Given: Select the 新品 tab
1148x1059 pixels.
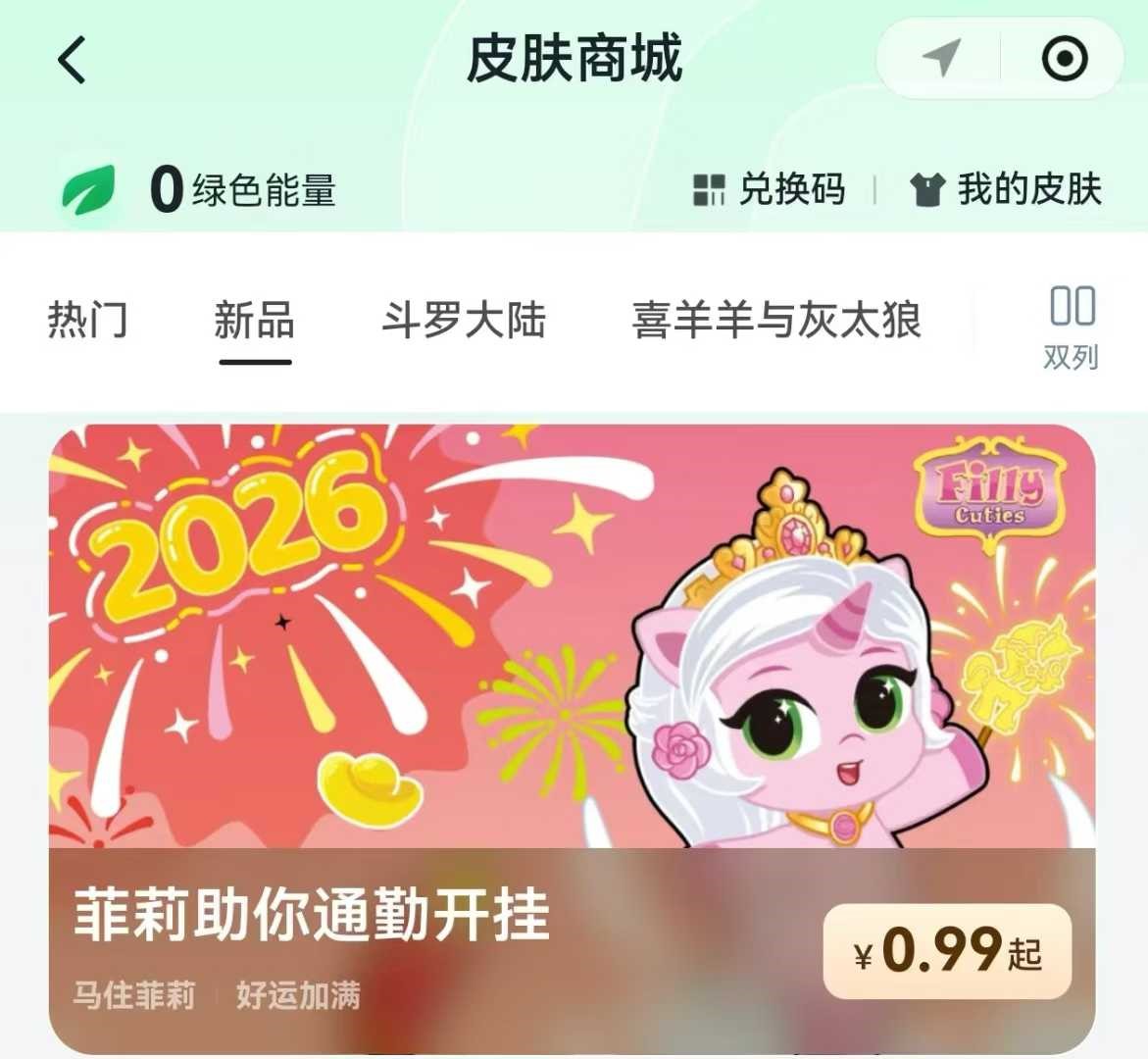Looking at the screenshot, I should click(254, 321).
